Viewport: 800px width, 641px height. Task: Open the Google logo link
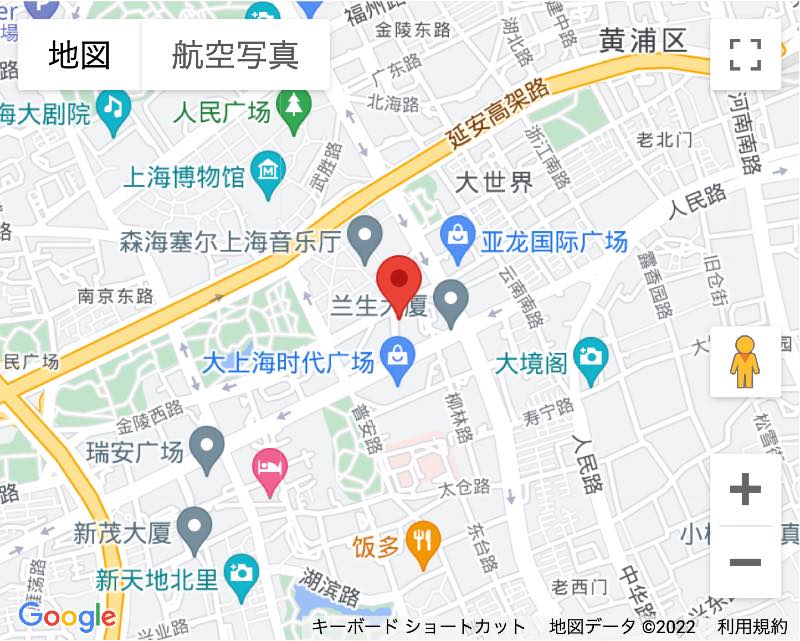pos(67,616)
